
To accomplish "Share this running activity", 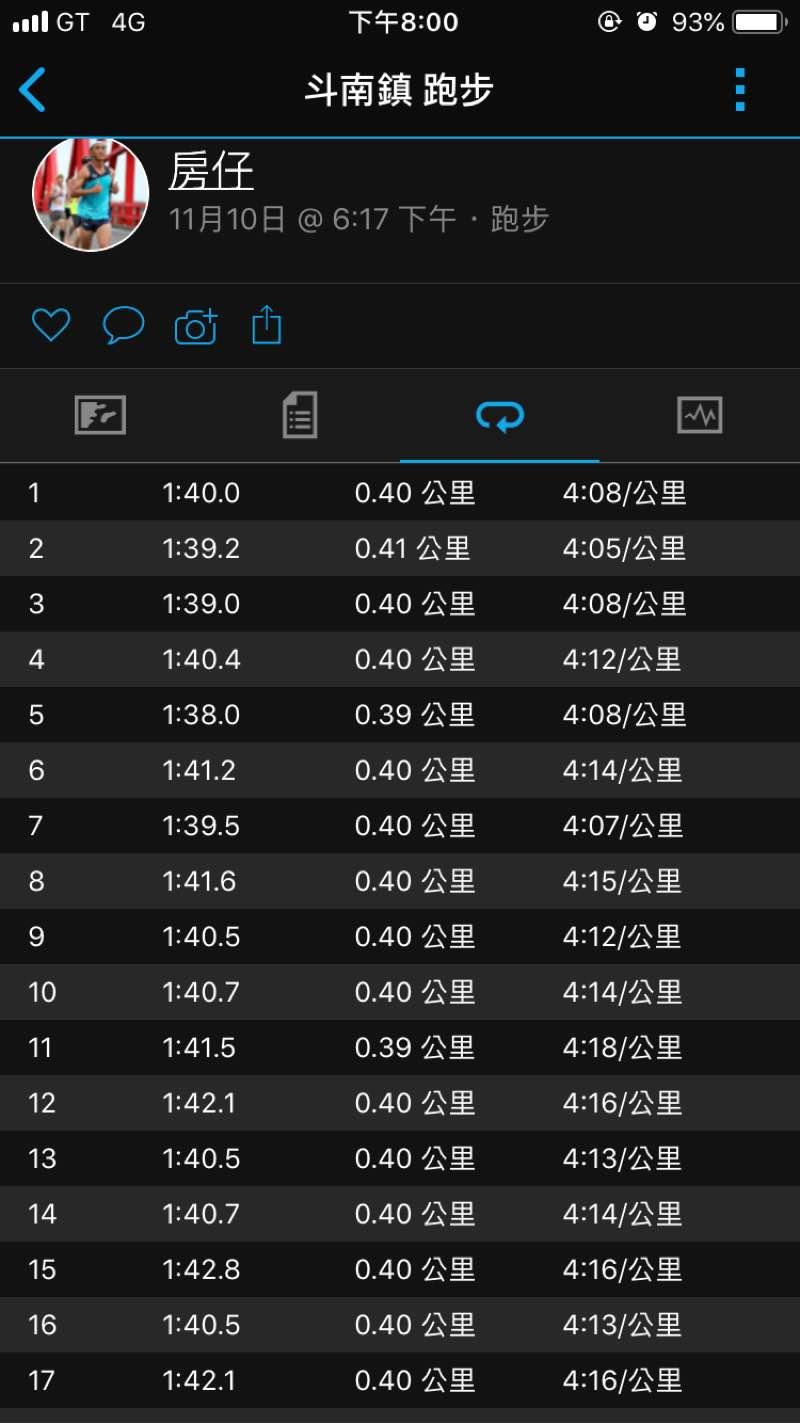I will point(266,325).
